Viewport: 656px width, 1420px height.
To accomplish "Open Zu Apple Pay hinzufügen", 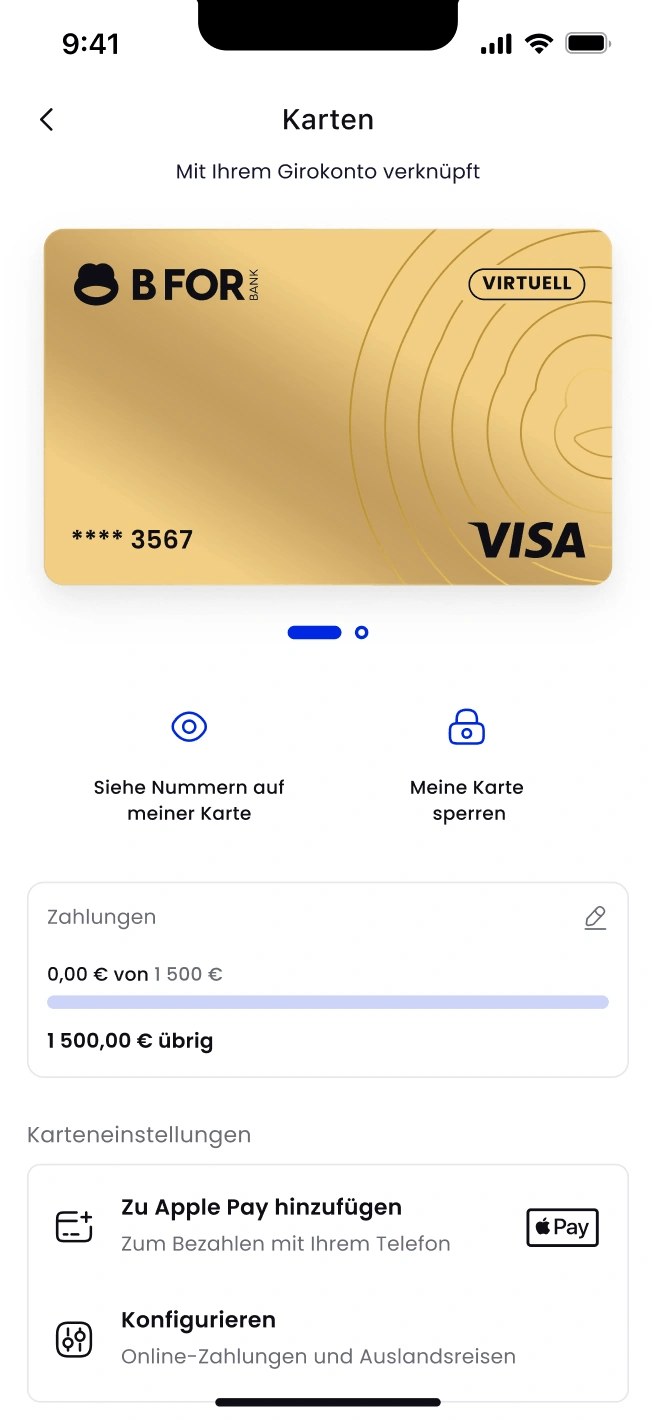I will point(327,1225).
